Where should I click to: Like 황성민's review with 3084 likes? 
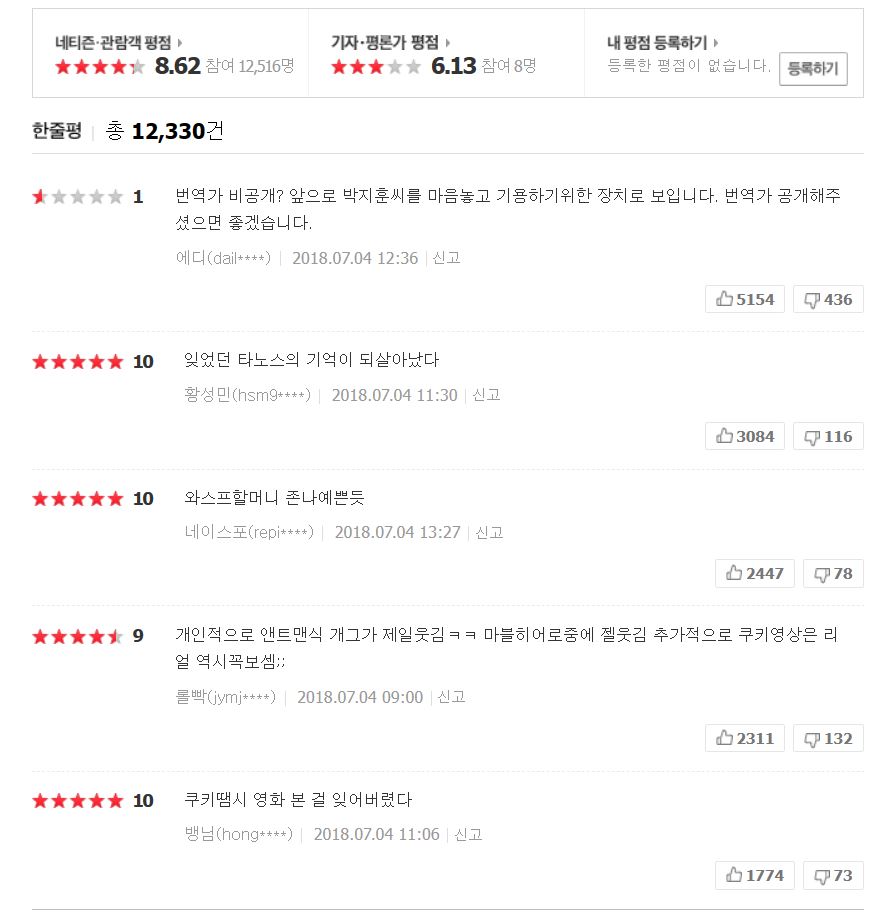click(x=745, y=436)
